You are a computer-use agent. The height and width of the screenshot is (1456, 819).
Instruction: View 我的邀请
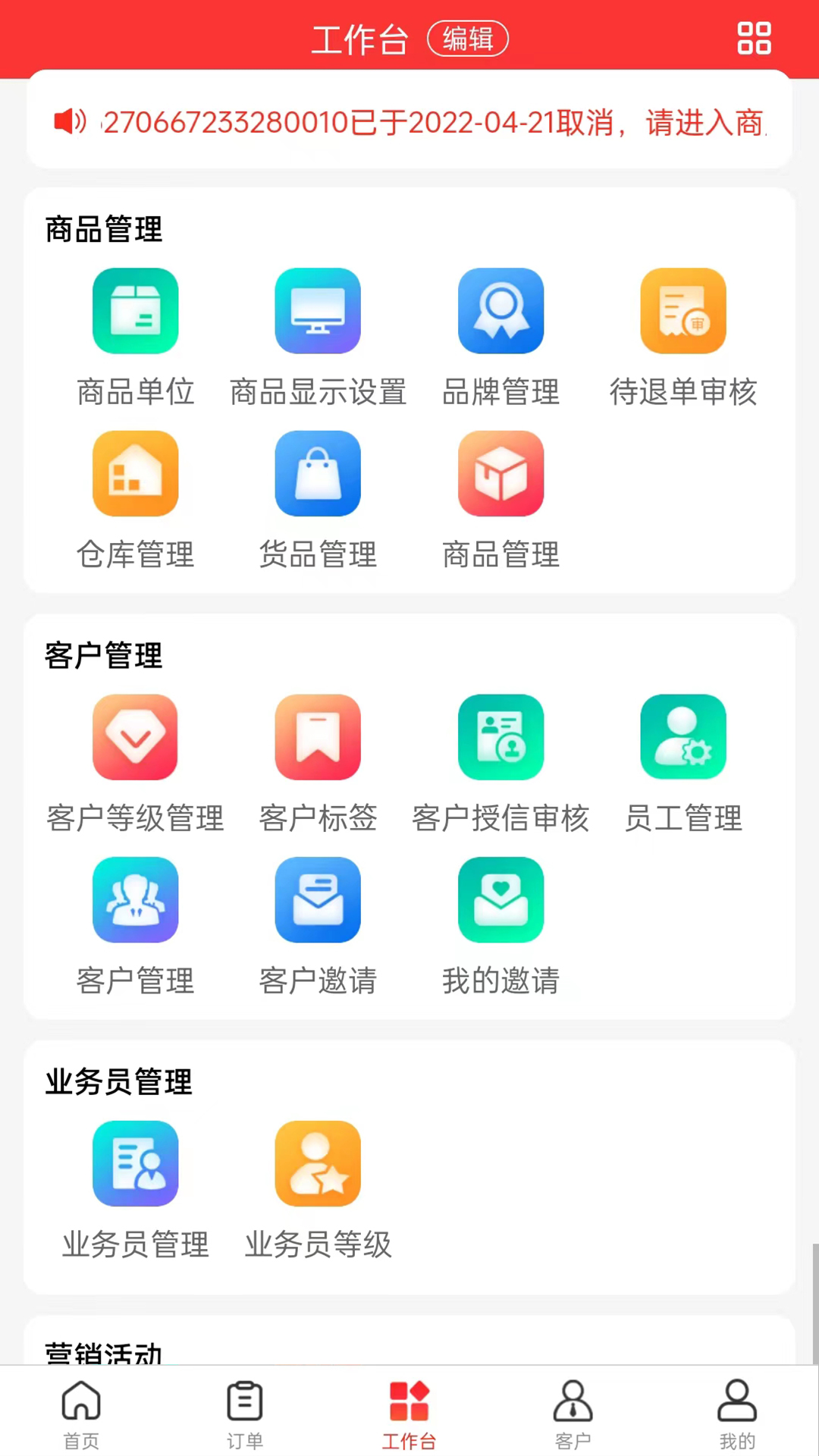point(500,900)
